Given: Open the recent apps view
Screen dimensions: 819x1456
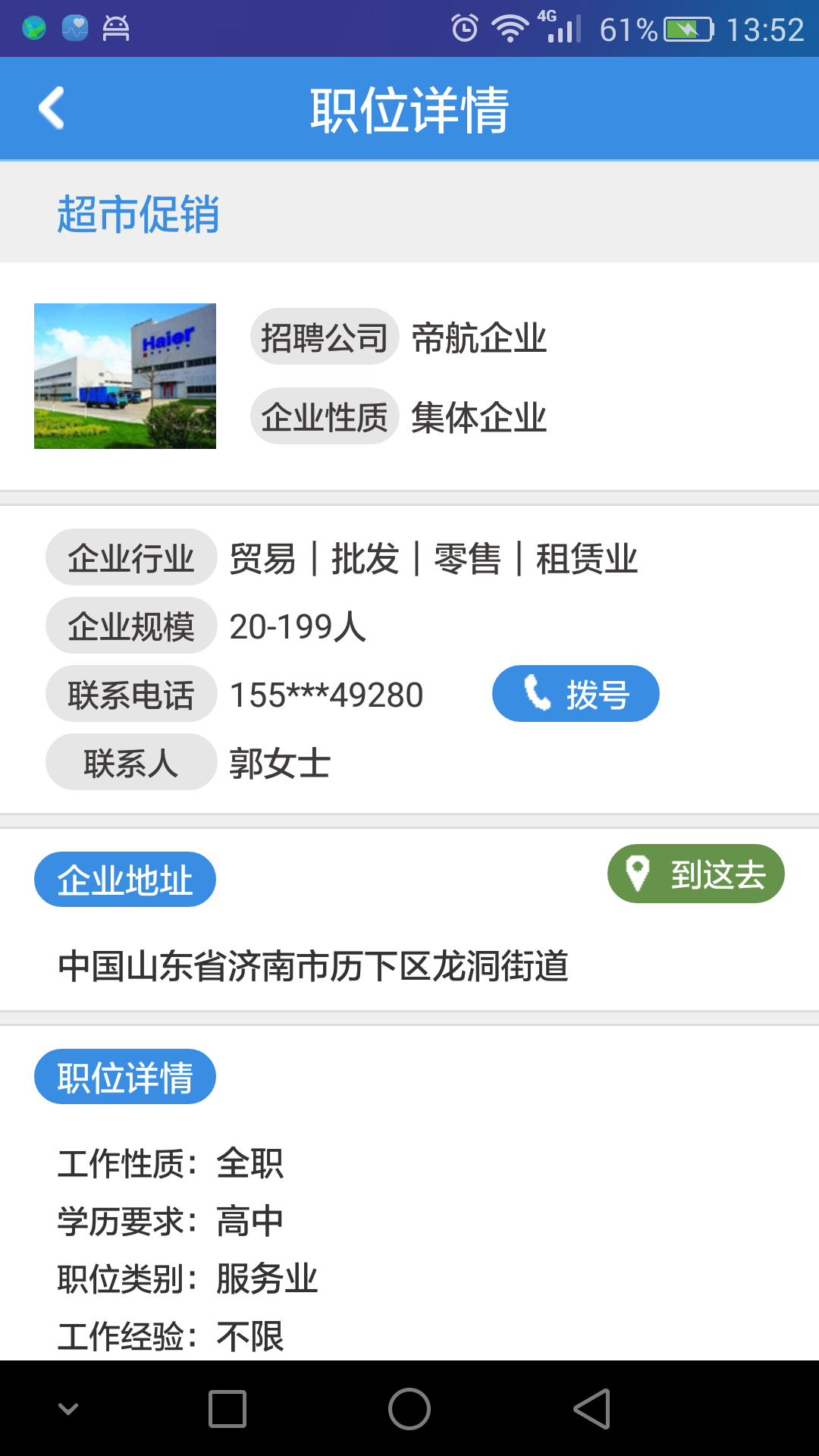Looking at the screenshot, I should pos(227,1409).
